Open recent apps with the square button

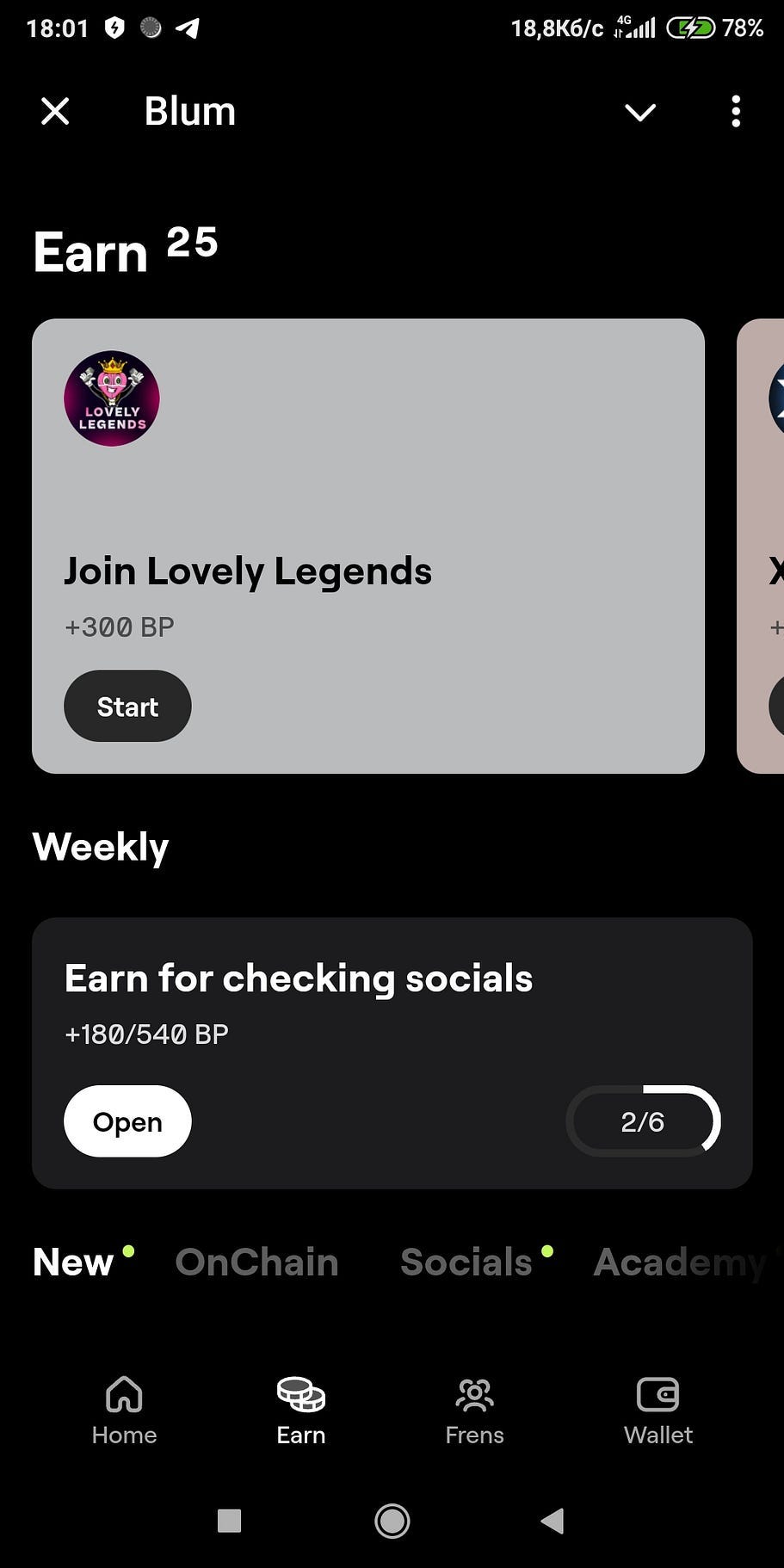click(x=229, y=1521)
